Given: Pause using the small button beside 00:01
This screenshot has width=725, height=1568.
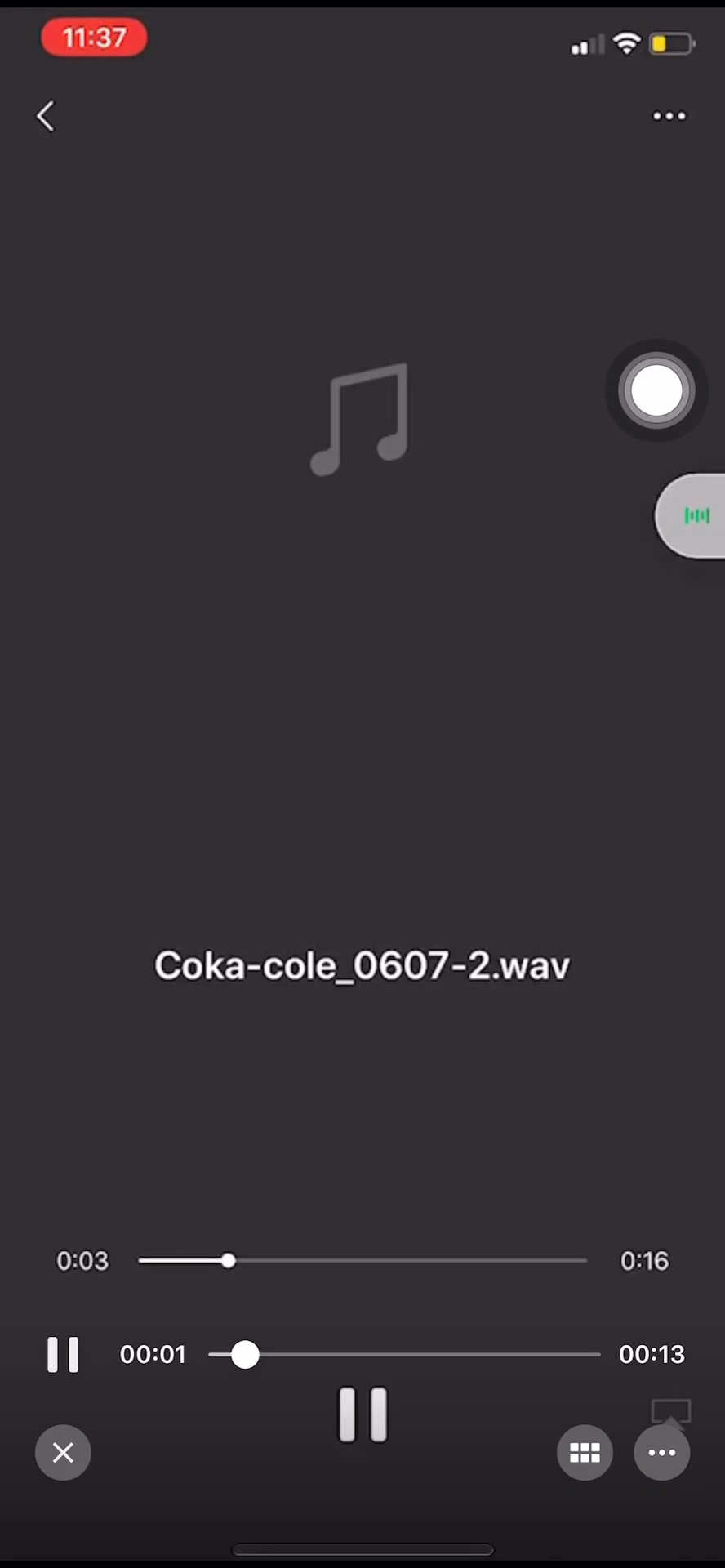Looking at the screenshot, I should coord(63,1354).
